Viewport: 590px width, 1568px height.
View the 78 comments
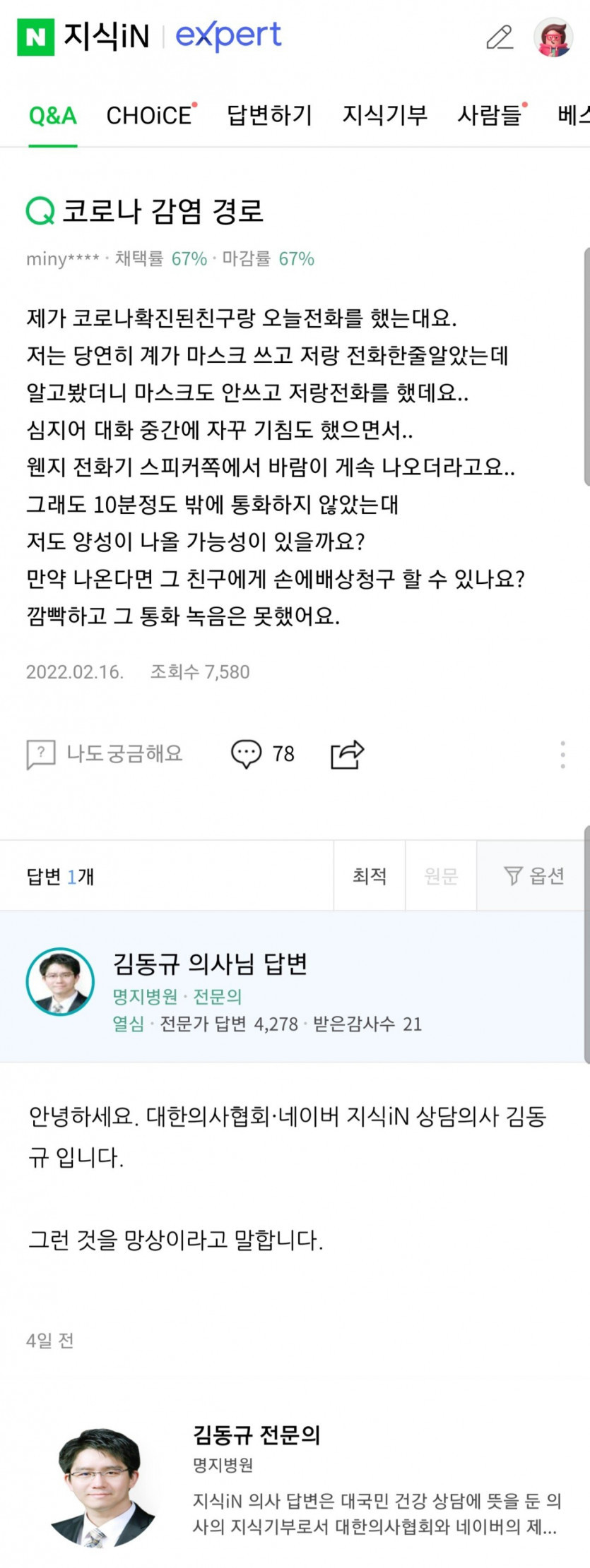tap(263, 754)
